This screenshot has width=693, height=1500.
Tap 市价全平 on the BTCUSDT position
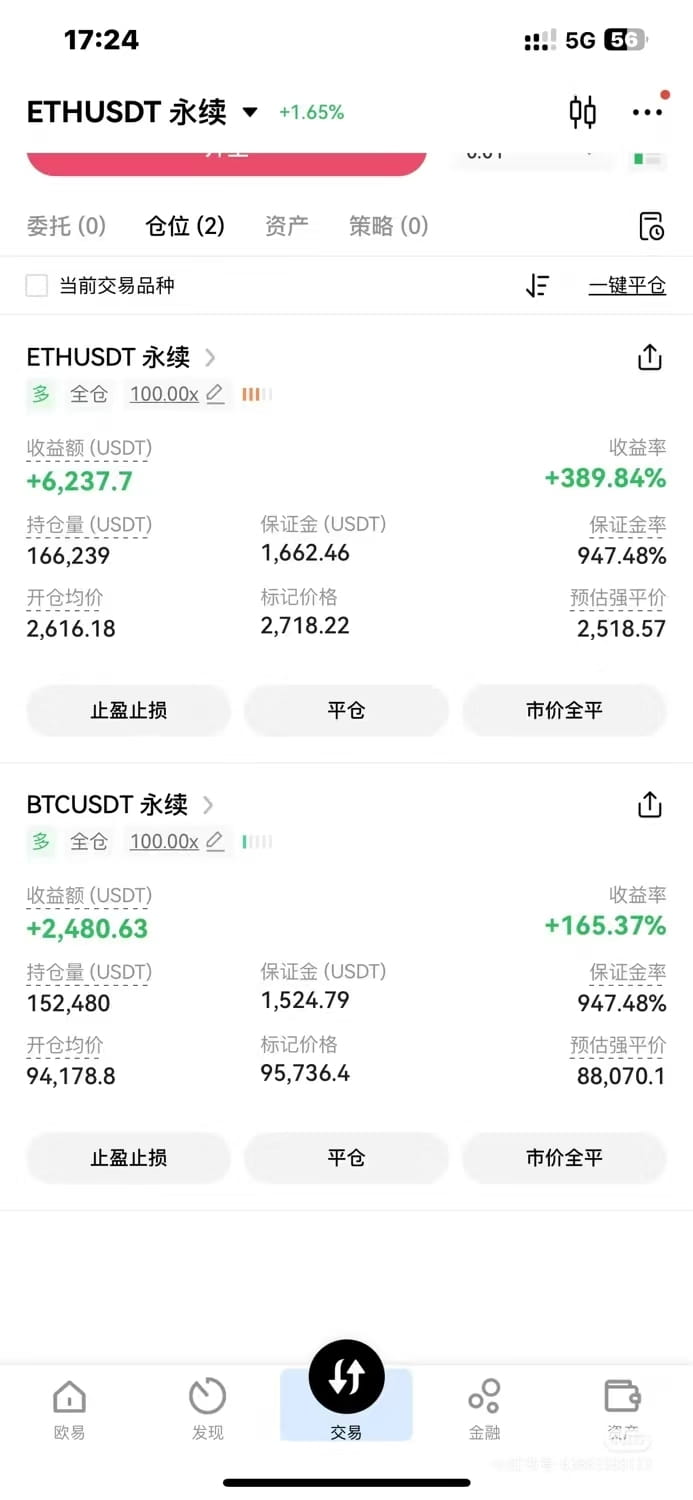coord(564,1158)
